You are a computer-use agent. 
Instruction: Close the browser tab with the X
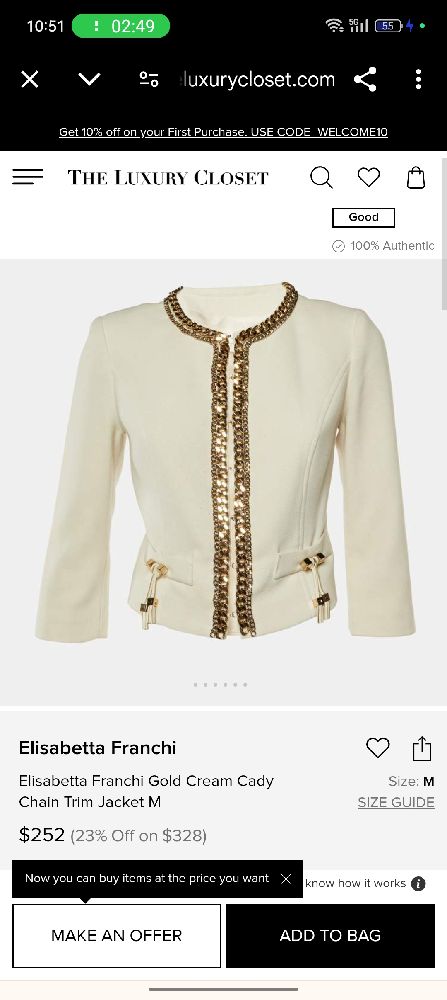pyautogui.click(x=30, y=80)
